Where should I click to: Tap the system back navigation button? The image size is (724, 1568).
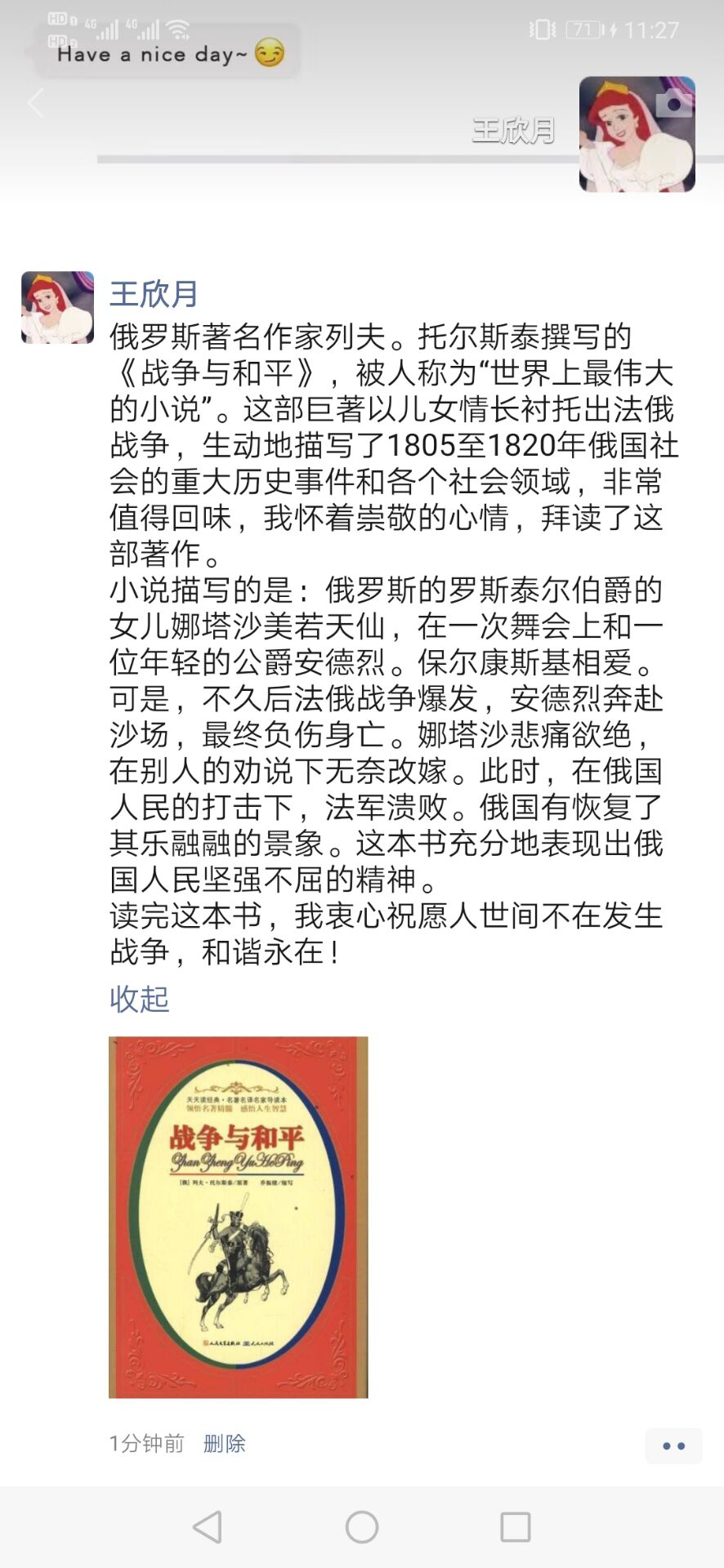coord(208,1526)
